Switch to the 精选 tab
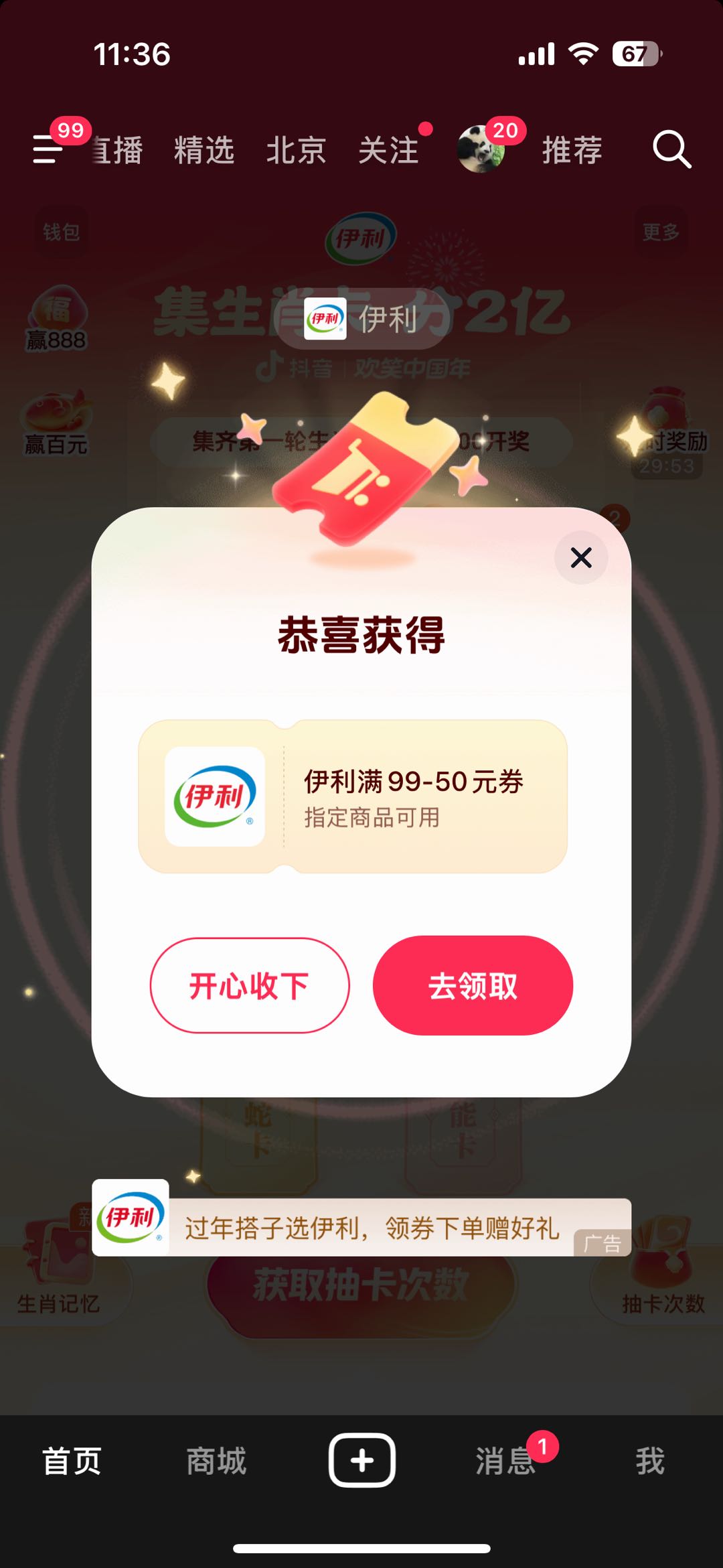Screen dimensions: 723x1568 [x=204, y=150]
